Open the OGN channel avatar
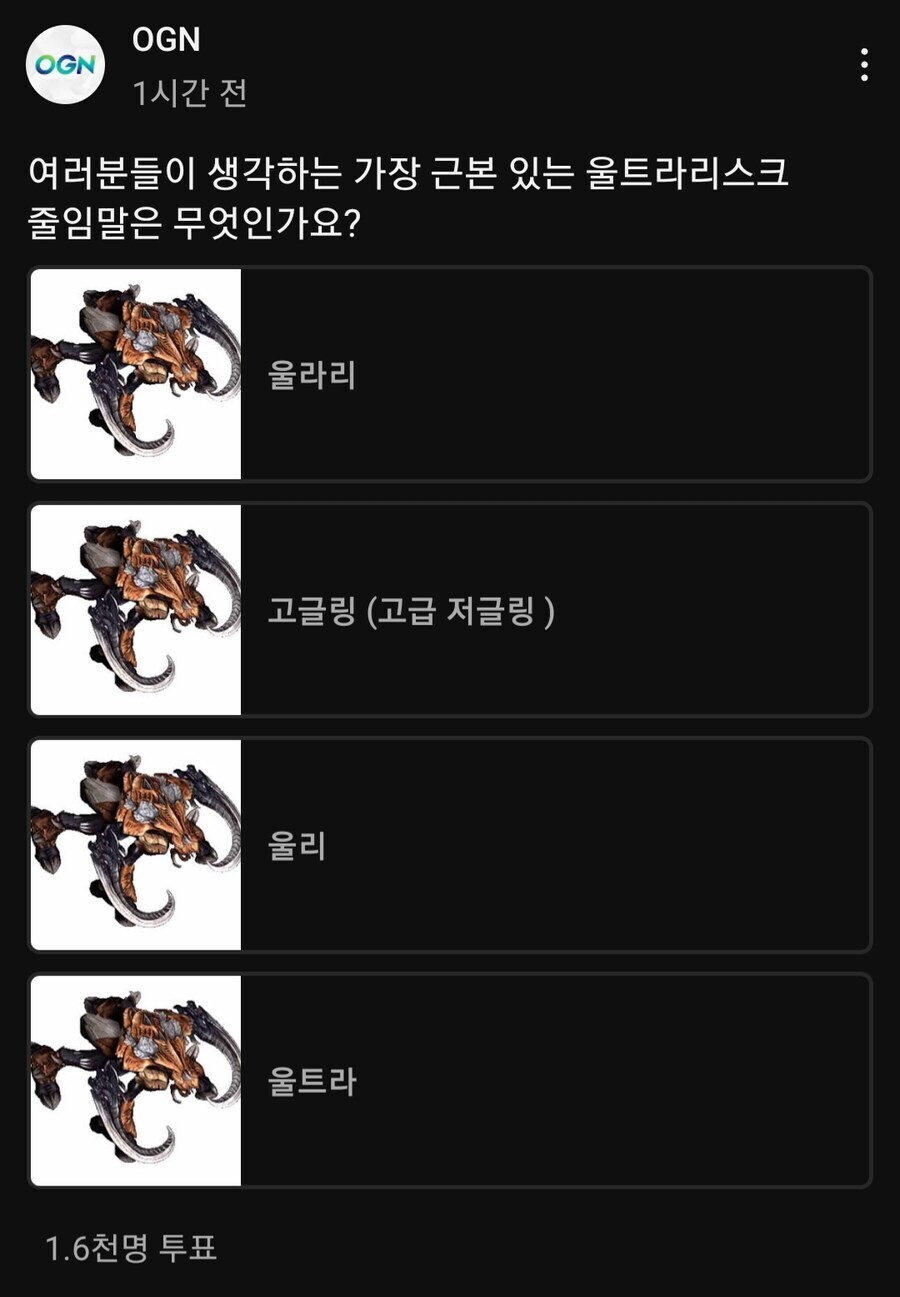This screenshot has height=1297, width=900. coord(65,65)
